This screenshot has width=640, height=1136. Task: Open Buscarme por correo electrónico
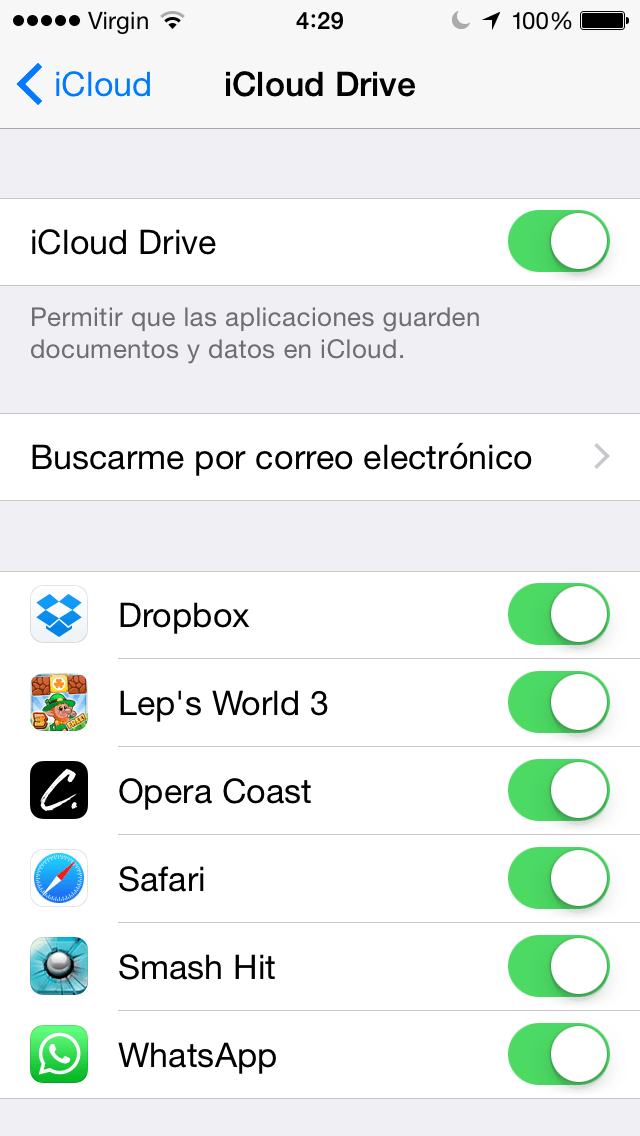pos(320,457)
